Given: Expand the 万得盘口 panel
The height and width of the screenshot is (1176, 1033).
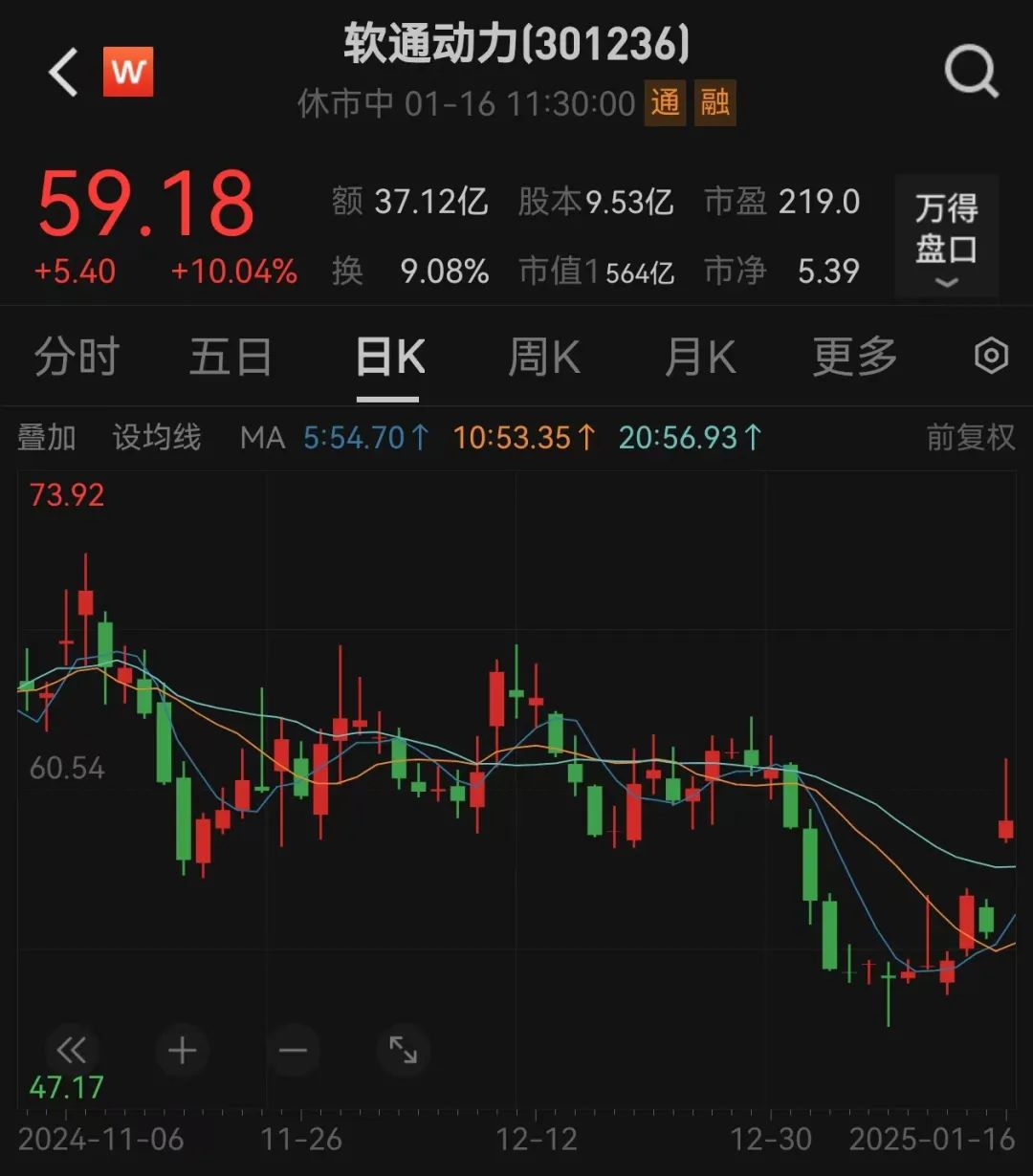Looking at the screenshot, I should (946, 236).
